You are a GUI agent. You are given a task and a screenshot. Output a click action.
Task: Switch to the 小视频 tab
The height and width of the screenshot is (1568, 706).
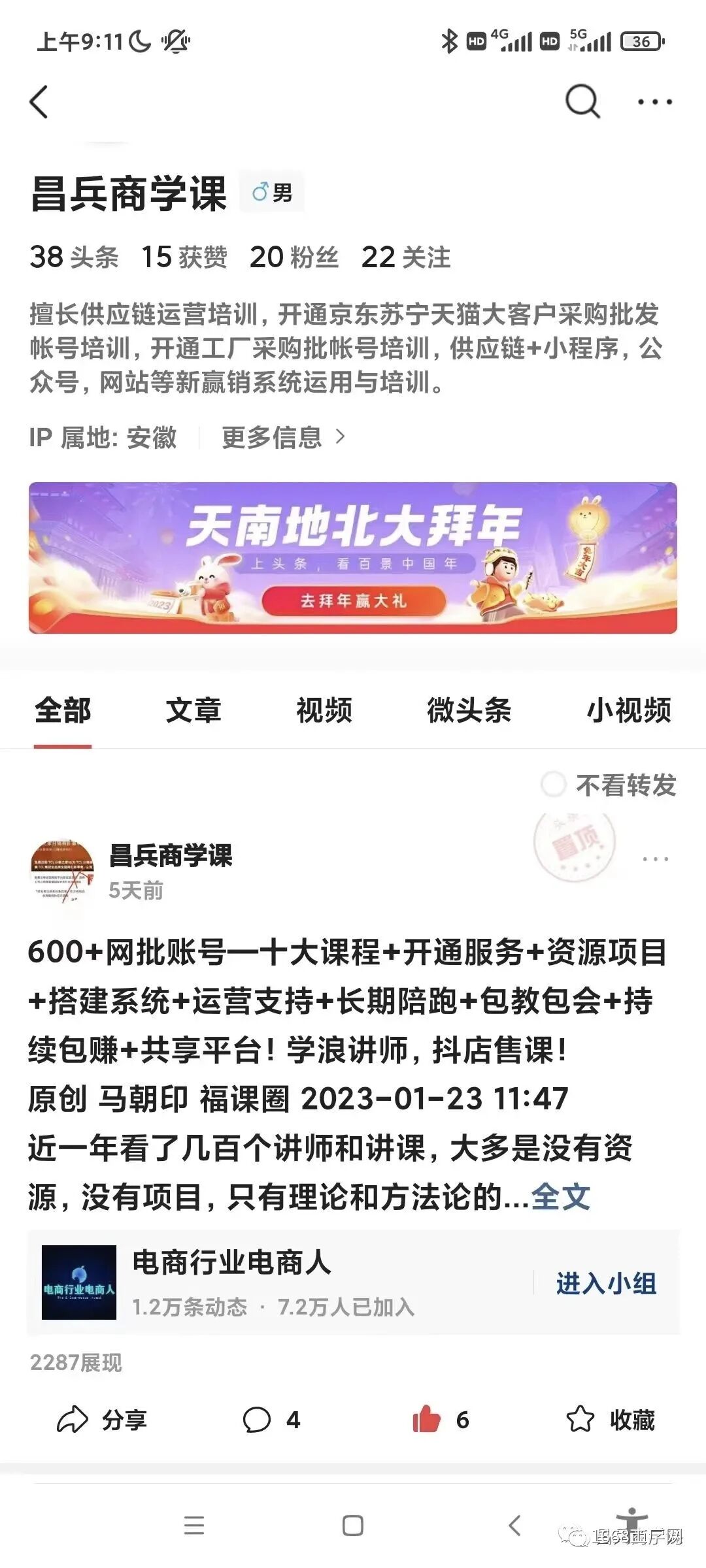(628, 710)
